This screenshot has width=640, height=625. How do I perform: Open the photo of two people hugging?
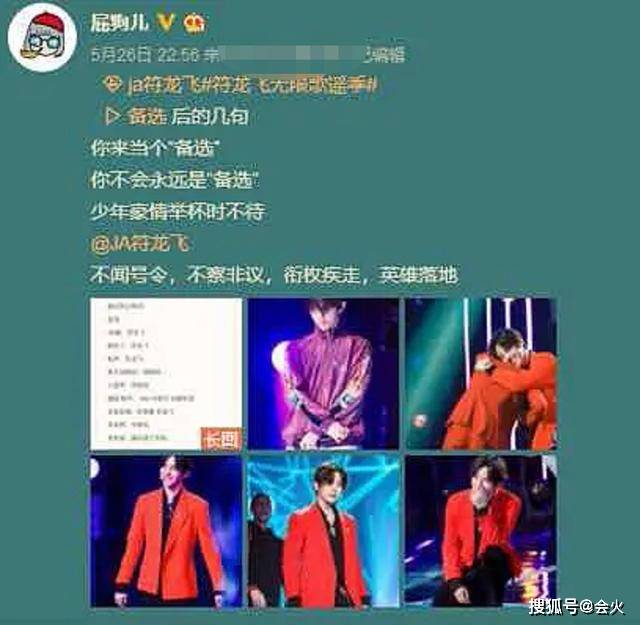click(481, 373)
